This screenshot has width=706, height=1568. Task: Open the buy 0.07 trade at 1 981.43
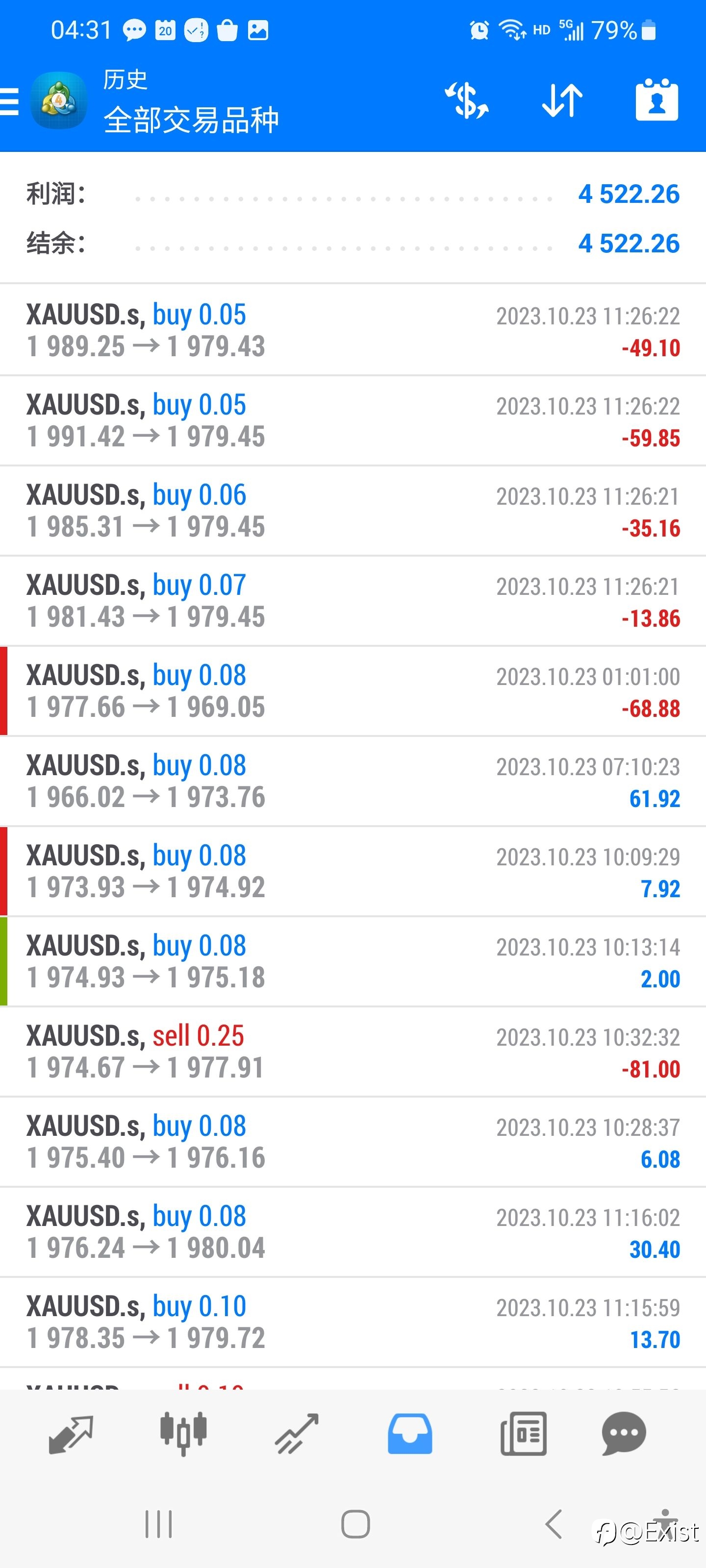click(x=353, y=601)
